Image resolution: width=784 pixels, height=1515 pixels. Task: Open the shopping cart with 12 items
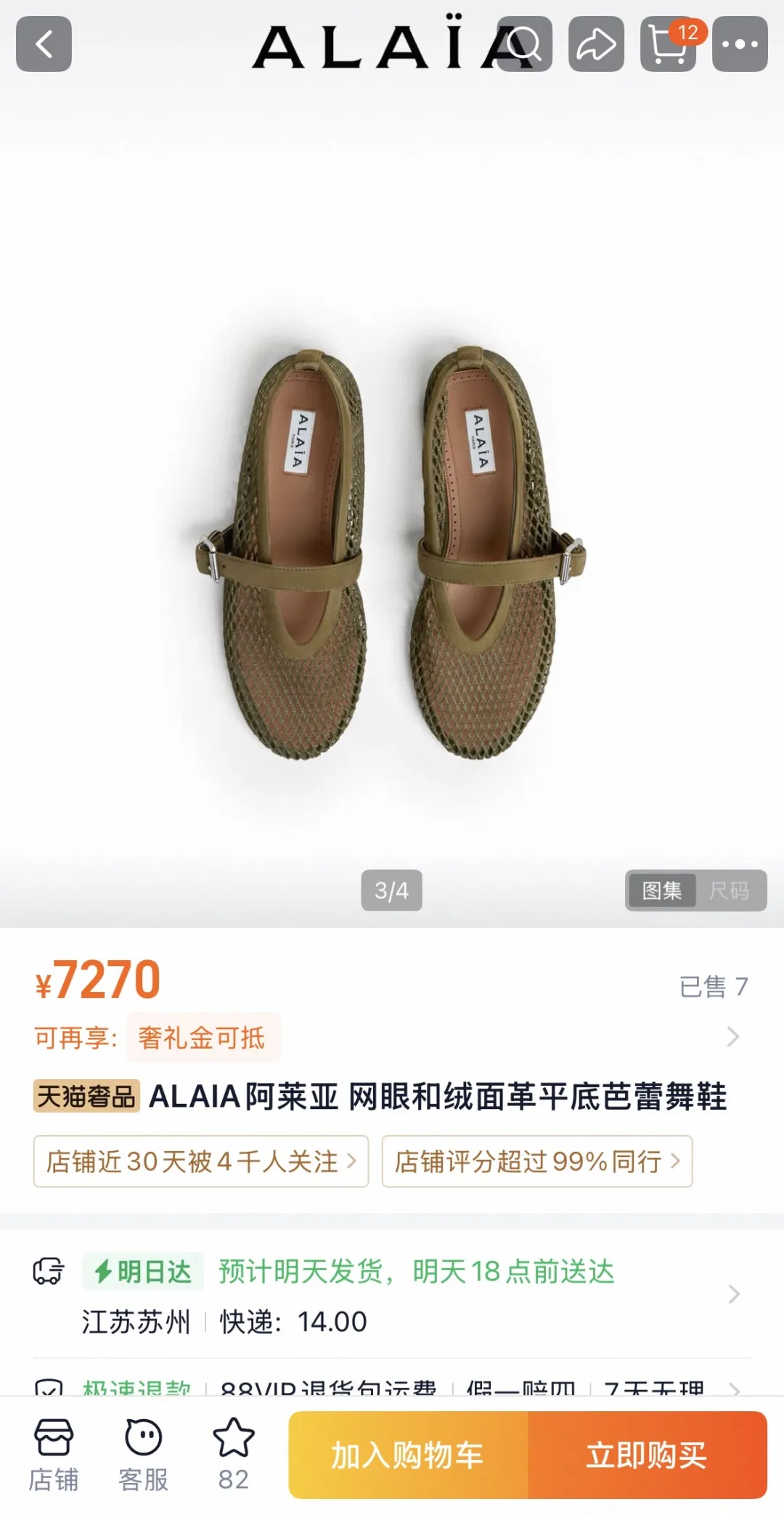tap(669, 44)
